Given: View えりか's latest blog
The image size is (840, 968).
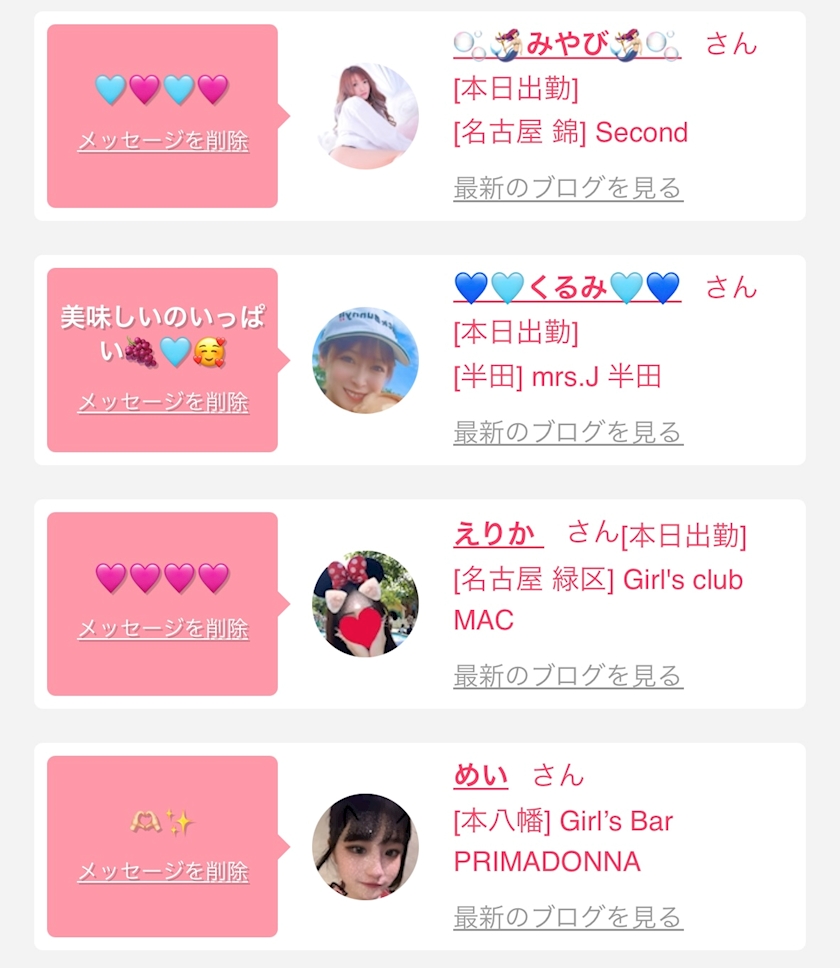Looking at the screenshot, I should coord(568,676).
